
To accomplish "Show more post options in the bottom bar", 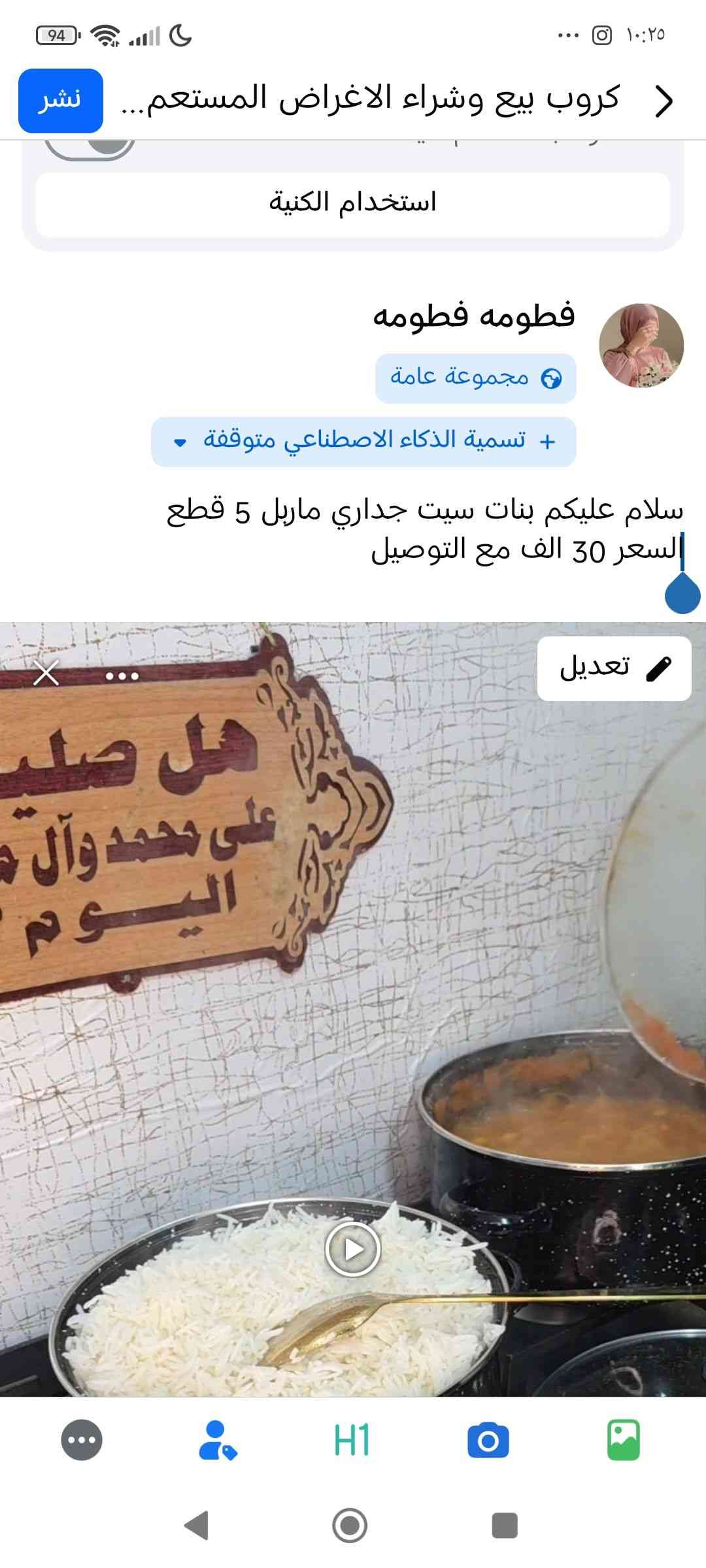I will pos(82,1440).
